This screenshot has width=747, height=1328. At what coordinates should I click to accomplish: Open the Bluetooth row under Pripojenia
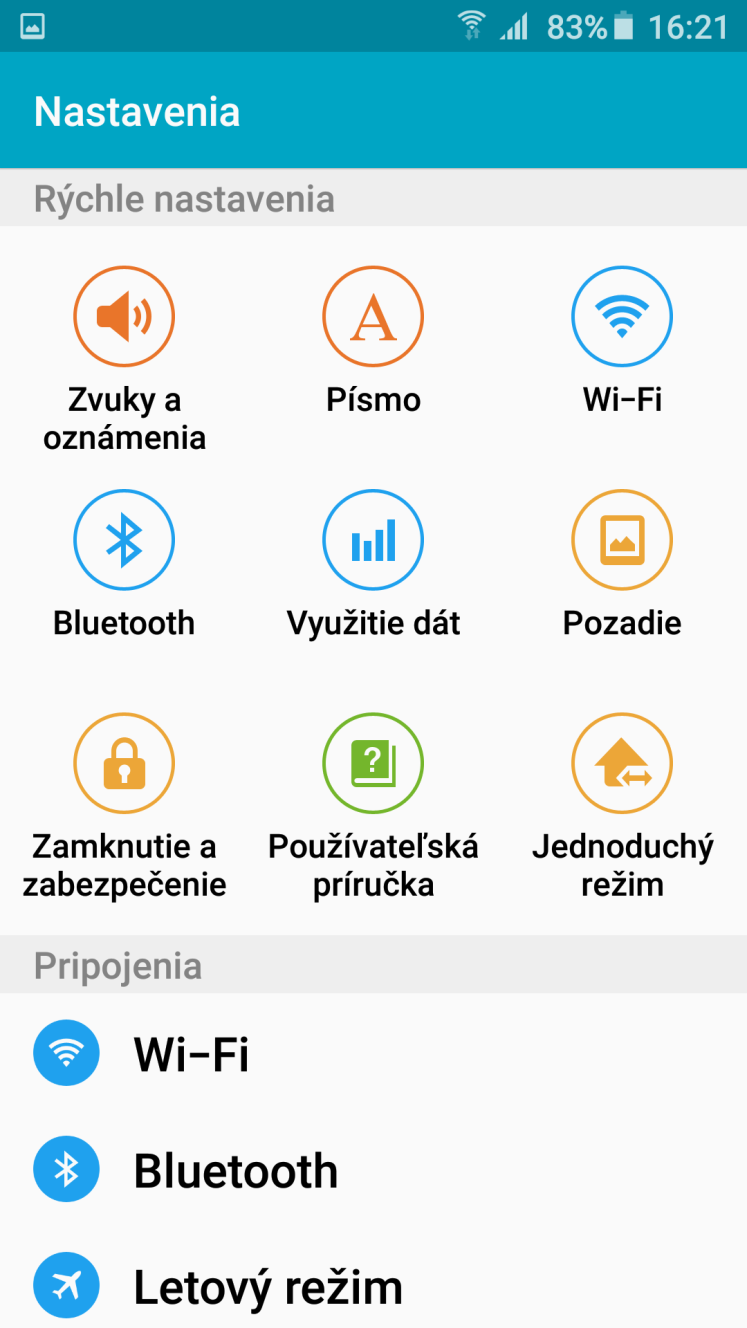point(373,1170)
